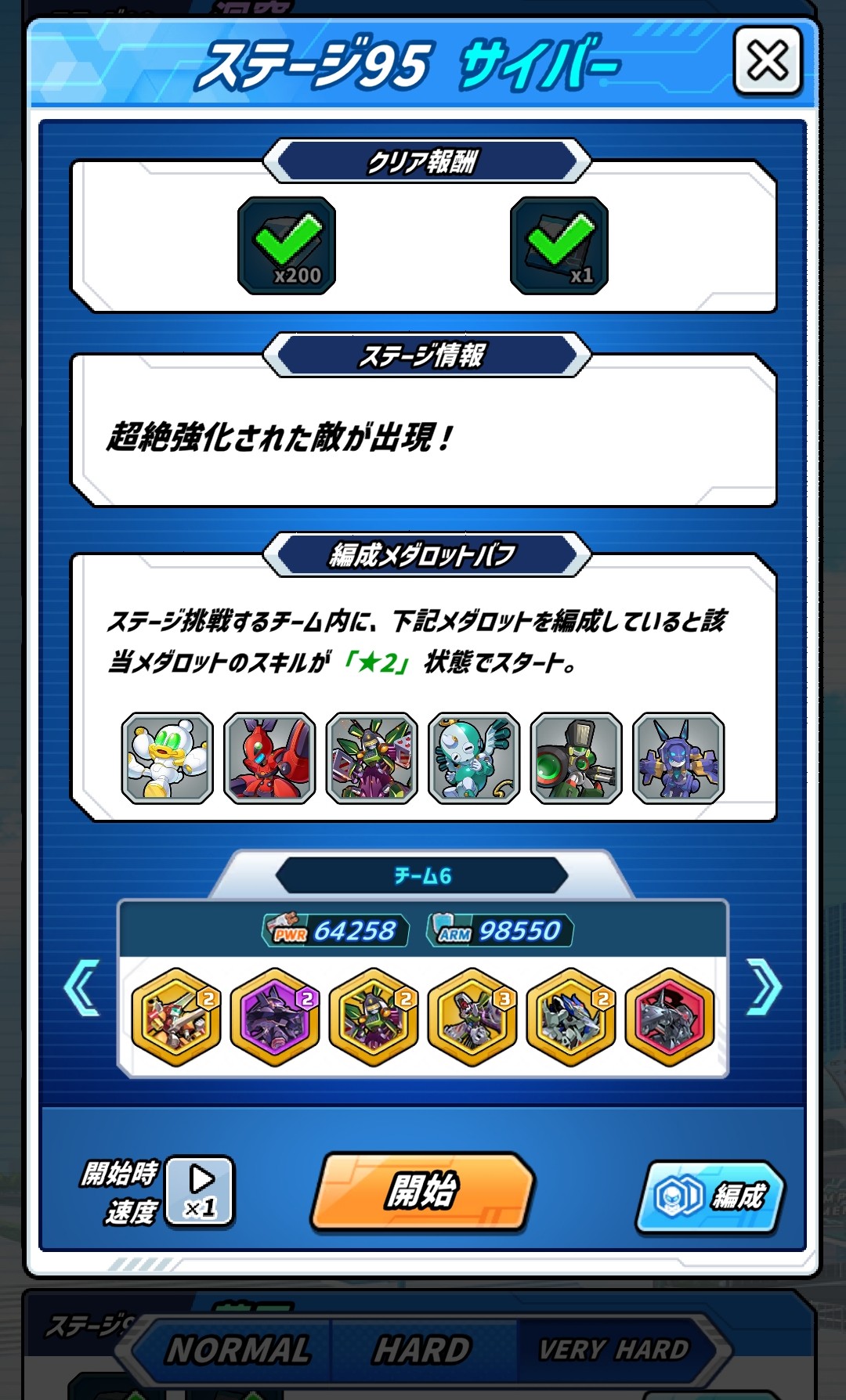
Task: Tap the x1 clear reward item
Action: (x=559, y=246)
